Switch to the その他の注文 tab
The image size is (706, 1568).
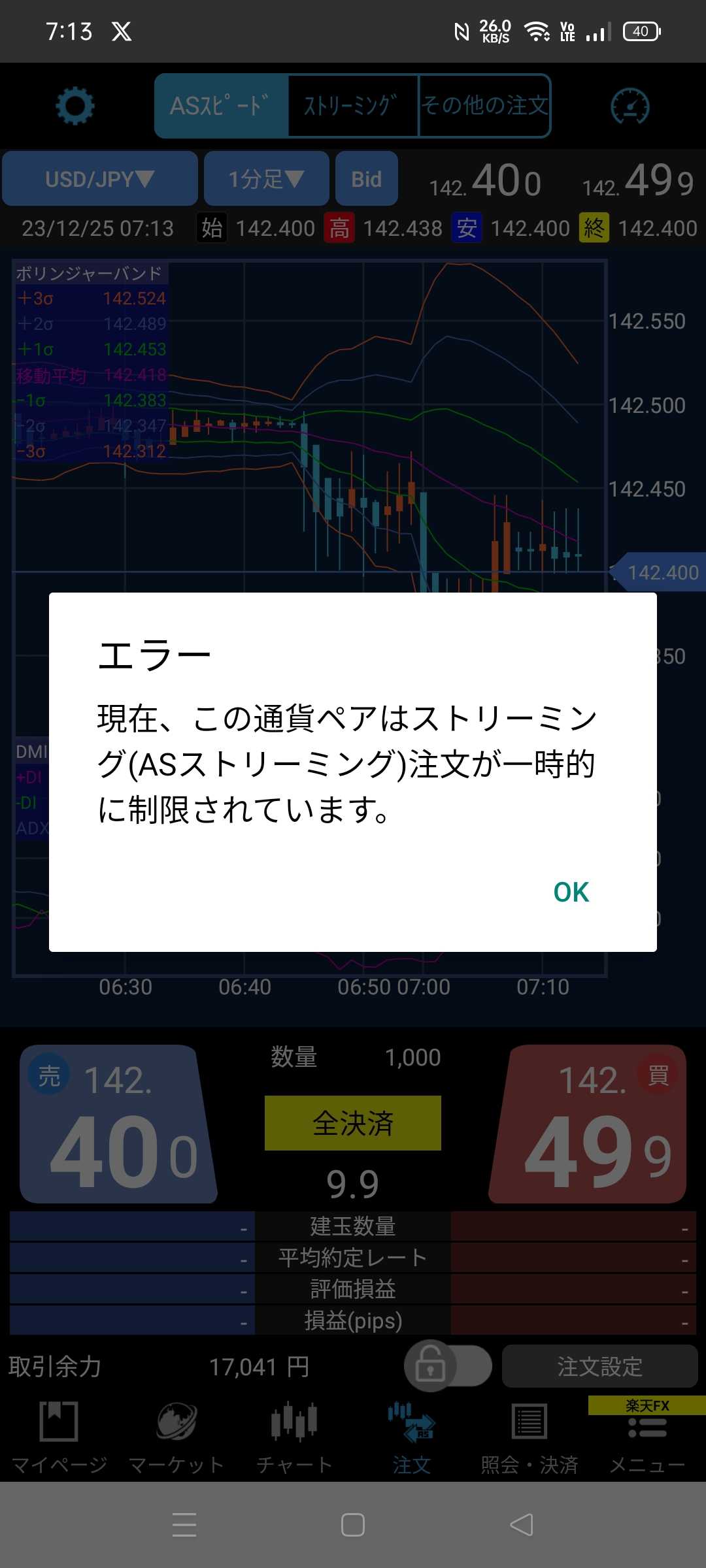point(484,106)
